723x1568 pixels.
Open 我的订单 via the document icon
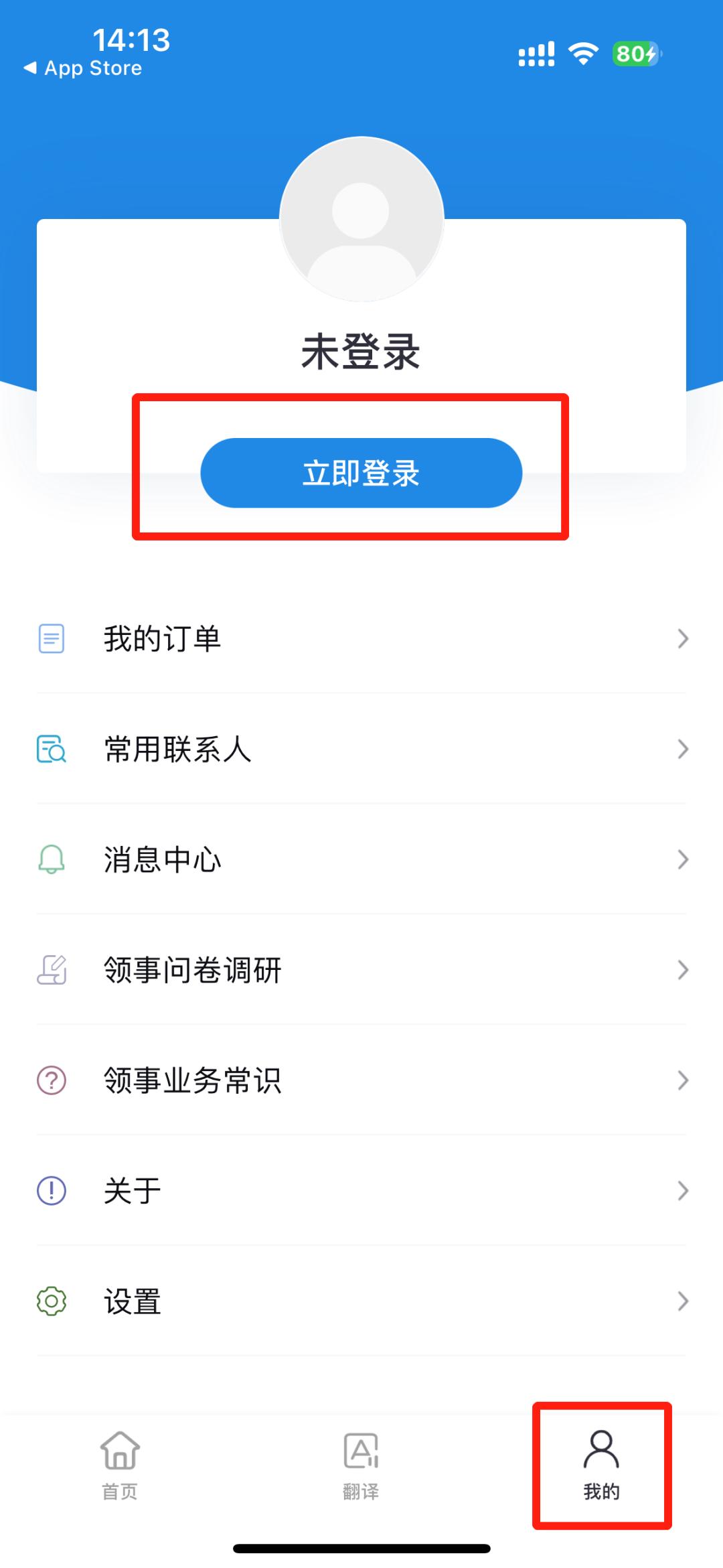click(50, 638)
